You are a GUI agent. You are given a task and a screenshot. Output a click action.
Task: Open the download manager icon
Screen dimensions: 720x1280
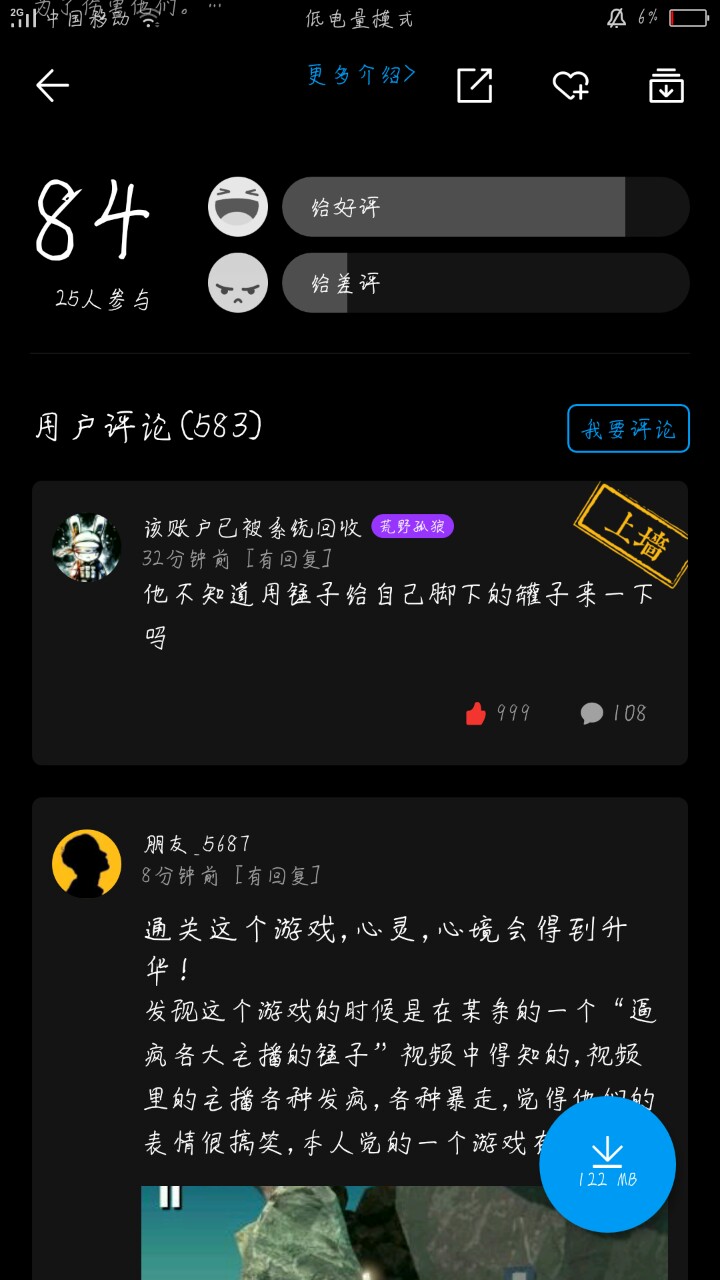coord(666,86)
